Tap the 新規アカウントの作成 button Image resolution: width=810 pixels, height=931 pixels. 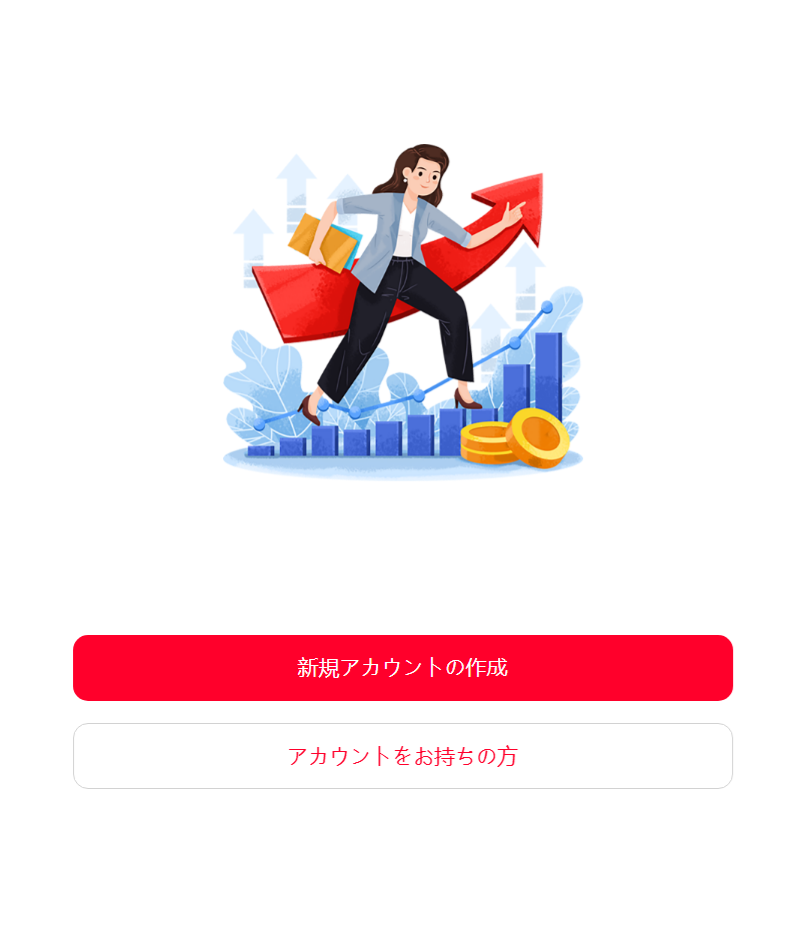[403, 668]
